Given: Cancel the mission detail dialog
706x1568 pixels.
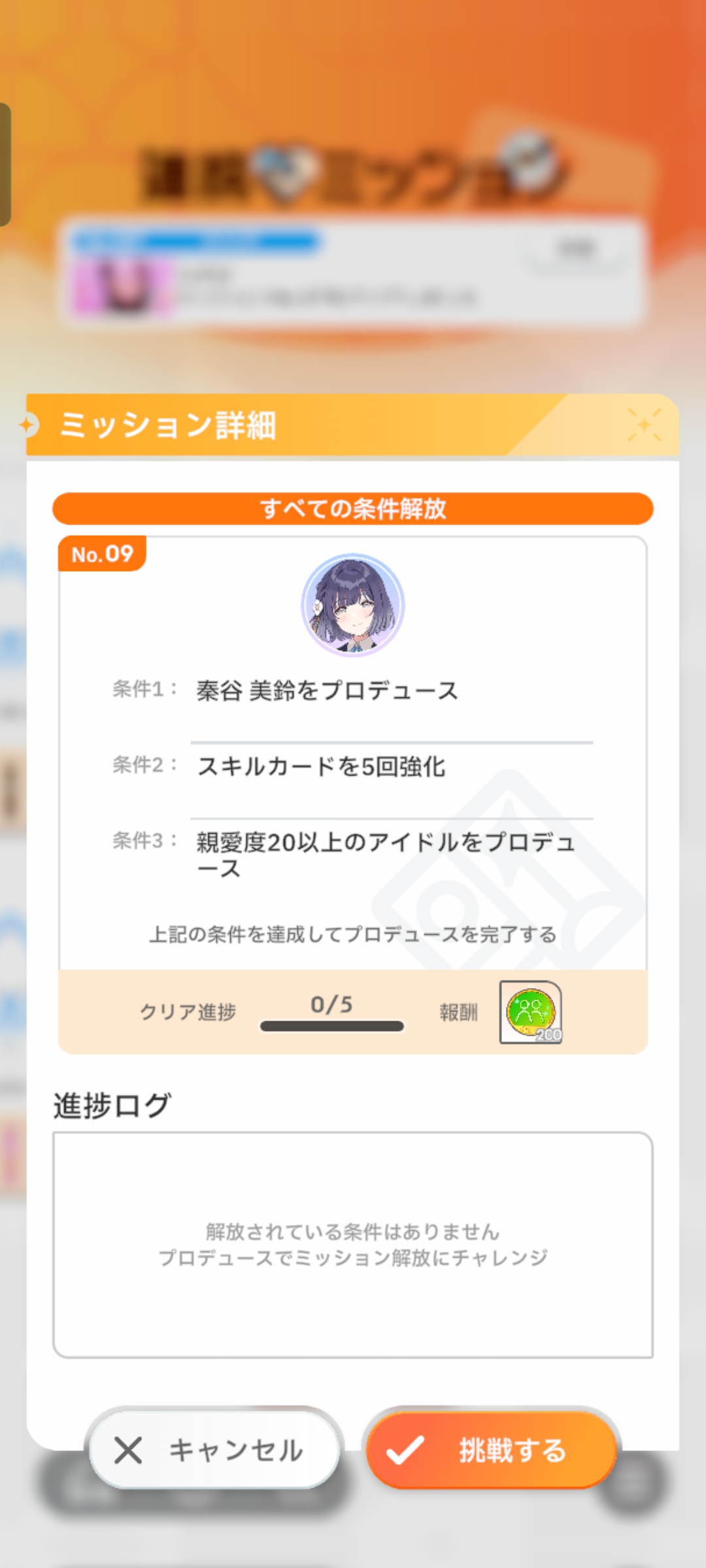Looking at the screenshot, I should 214,1450.
